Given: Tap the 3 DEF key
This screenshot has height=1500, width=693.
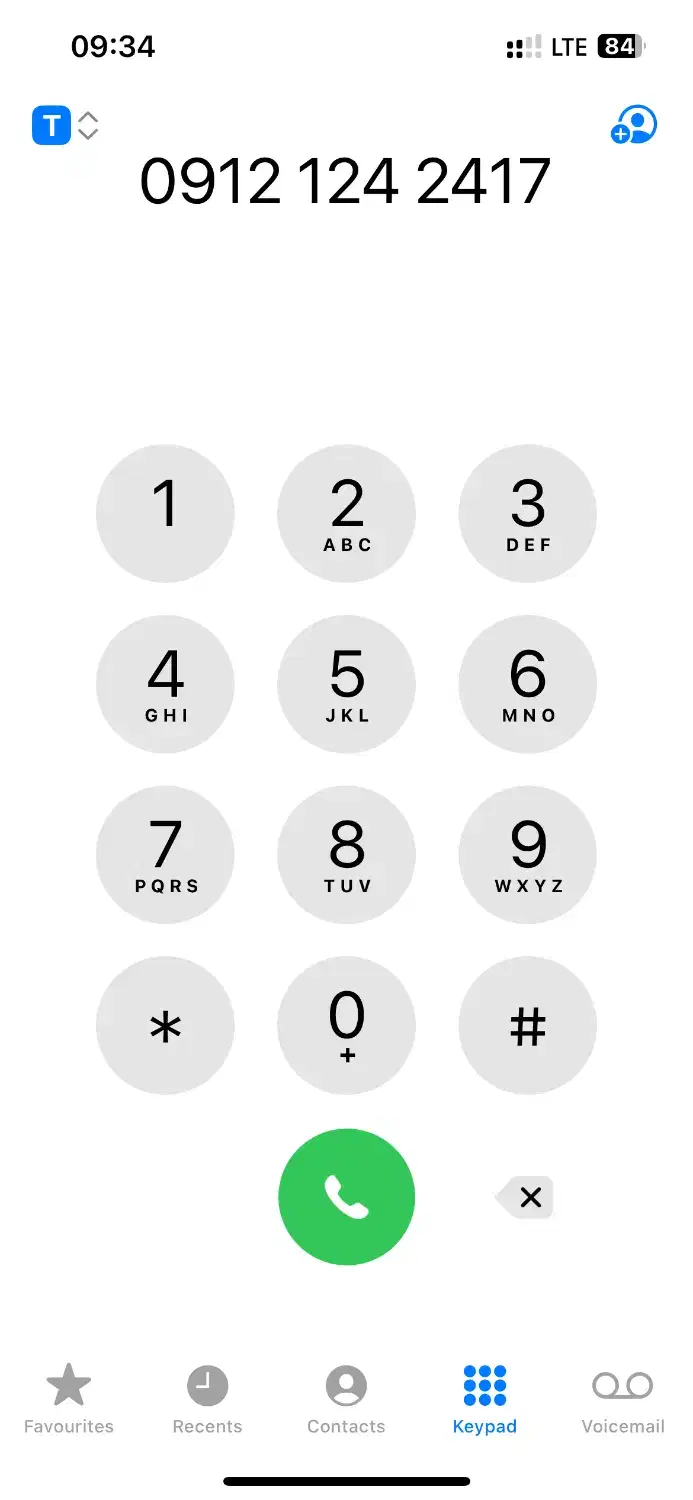Looking at the screenshot, I should pos(527,514).
